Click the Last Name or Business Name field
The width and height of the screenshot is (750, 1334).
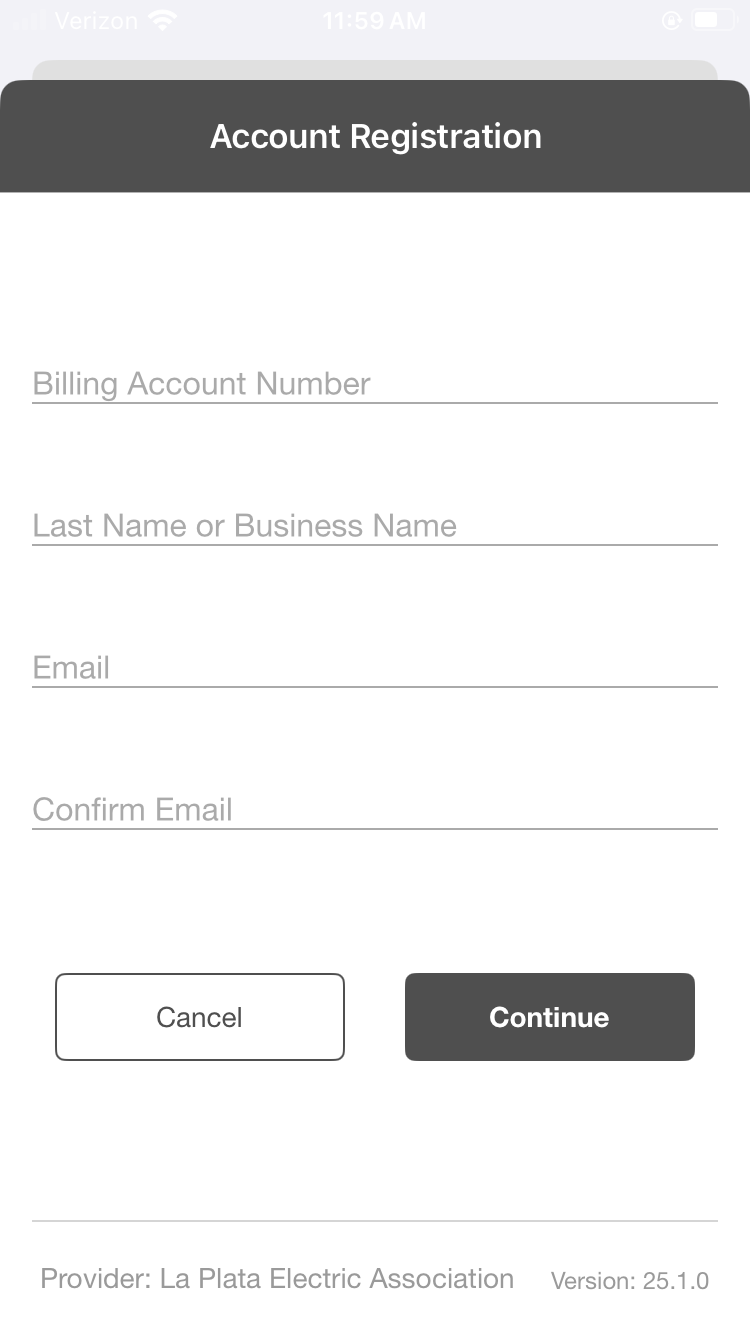point(375,525)
